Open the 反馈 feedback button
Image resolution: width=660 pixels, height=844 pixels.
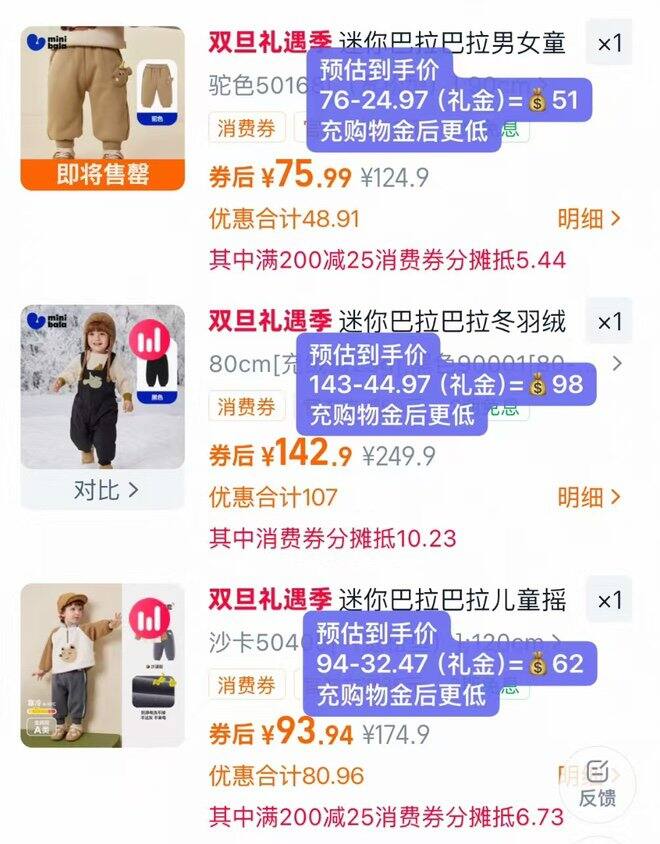coord(596,784)
